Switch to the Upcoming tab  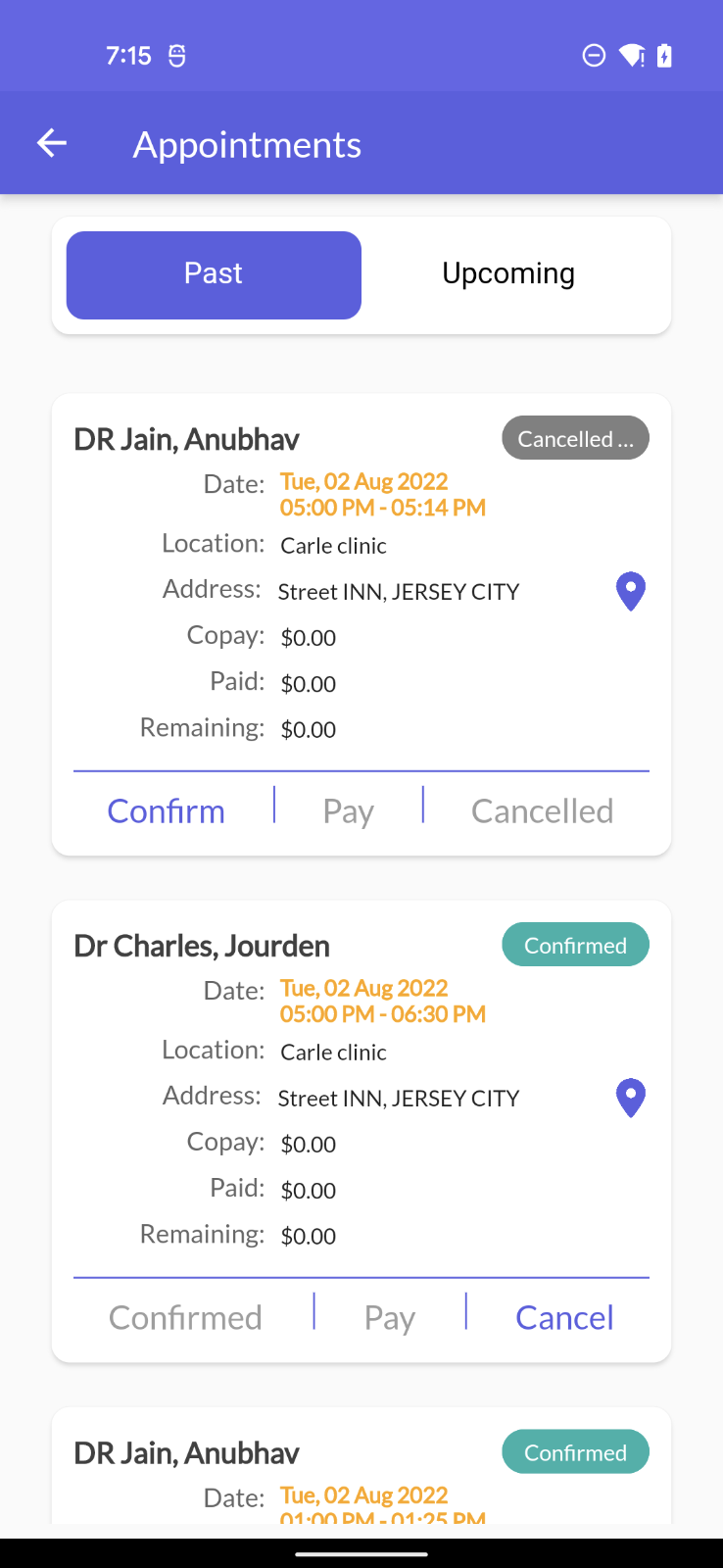tap(508, 274)
